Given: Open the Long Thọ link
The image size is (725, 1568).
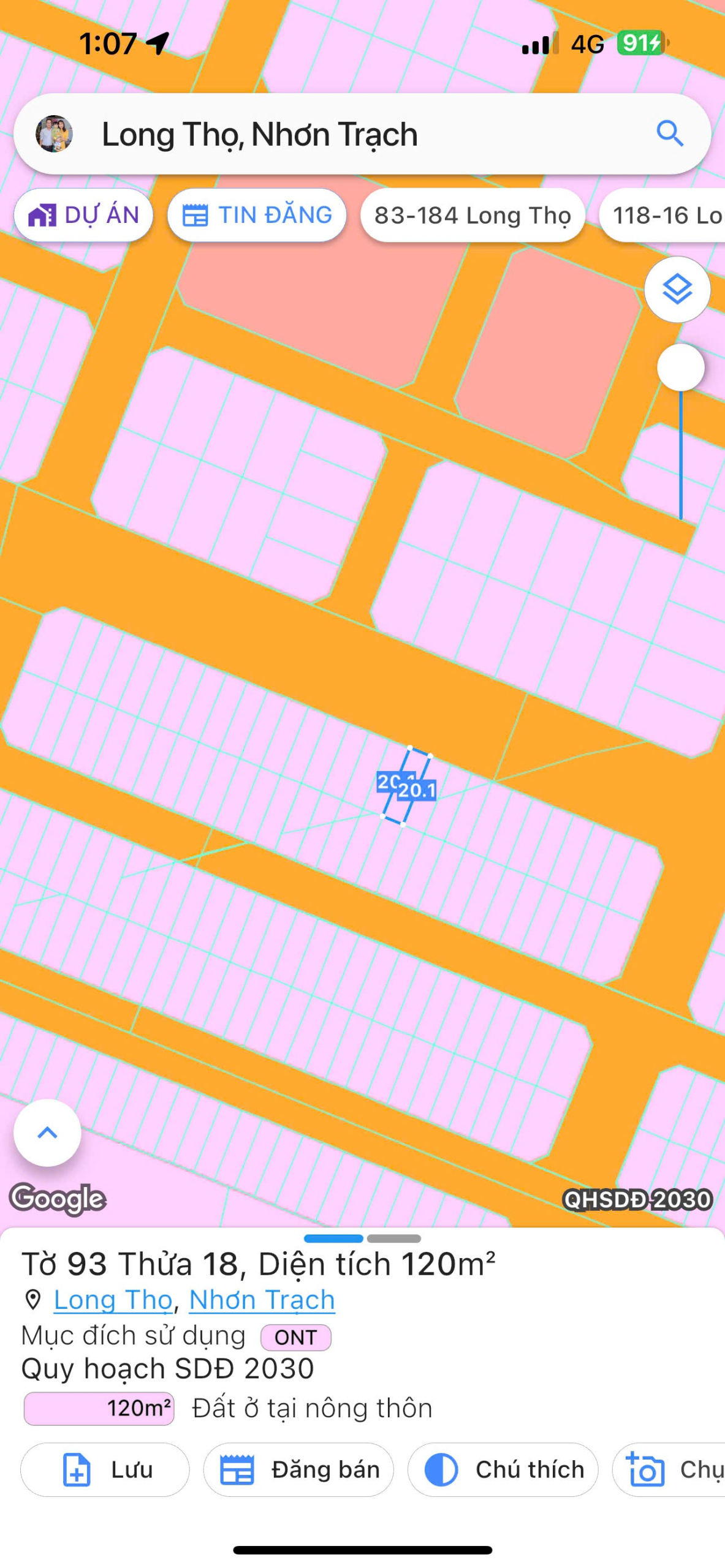Looking at the screenshot, I should click(113, 1300).
